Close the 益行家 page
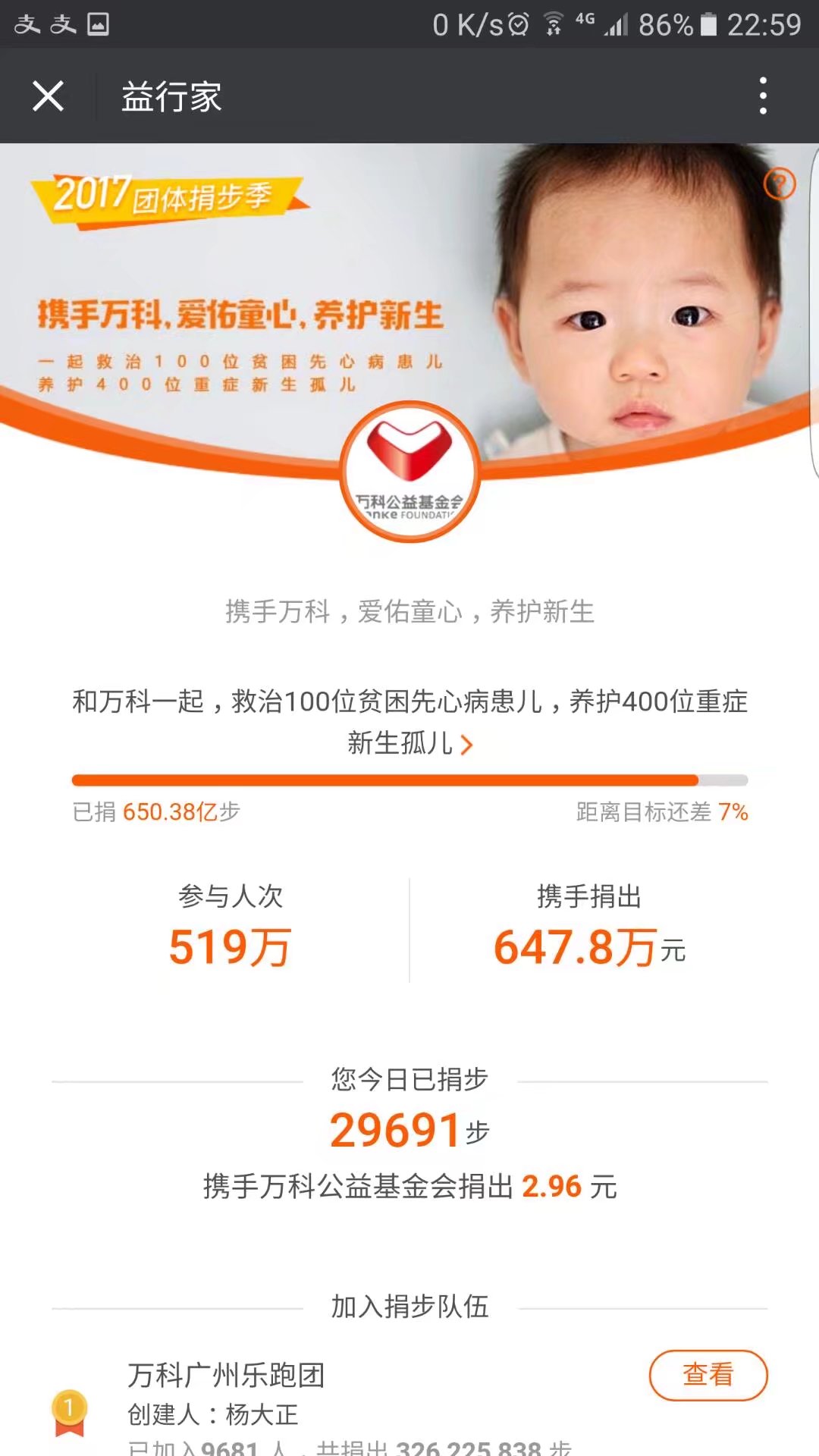Screen dimensions: 819x1456 pos(48,96)
